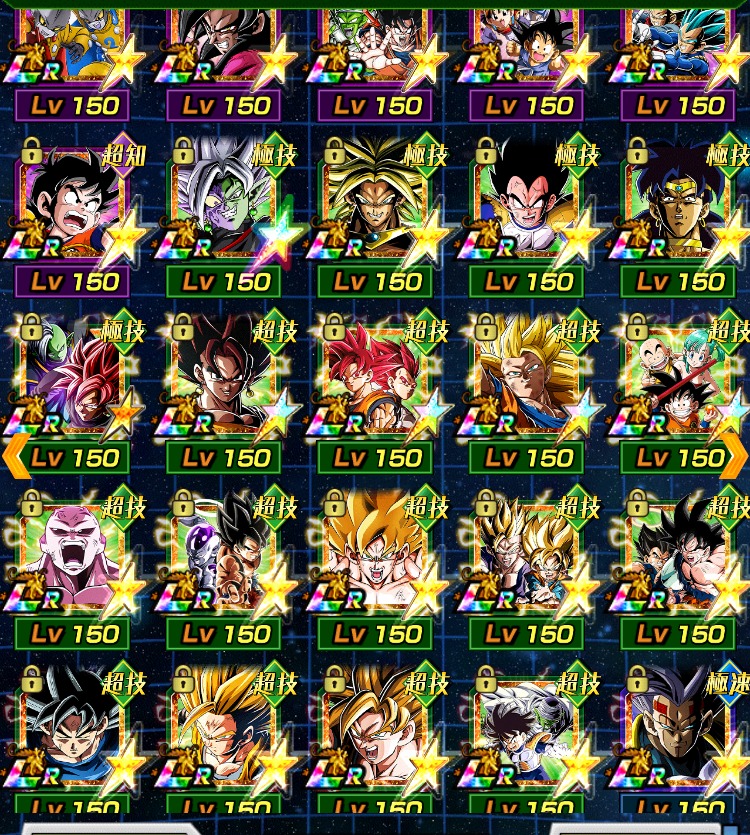Choose the Bulma, Krillin and kid Goku card

(678, 380)
